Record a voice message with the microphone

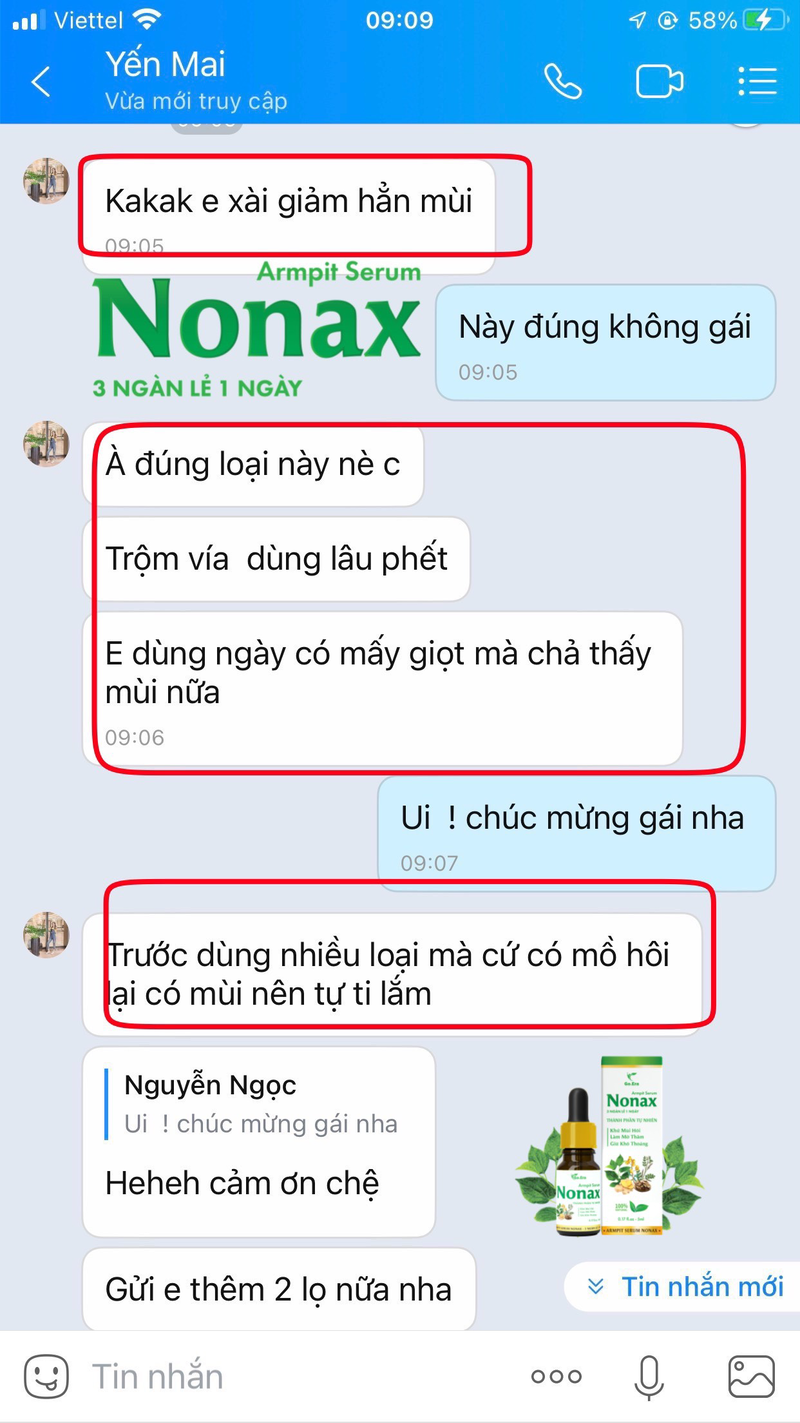pos(650,1377)
